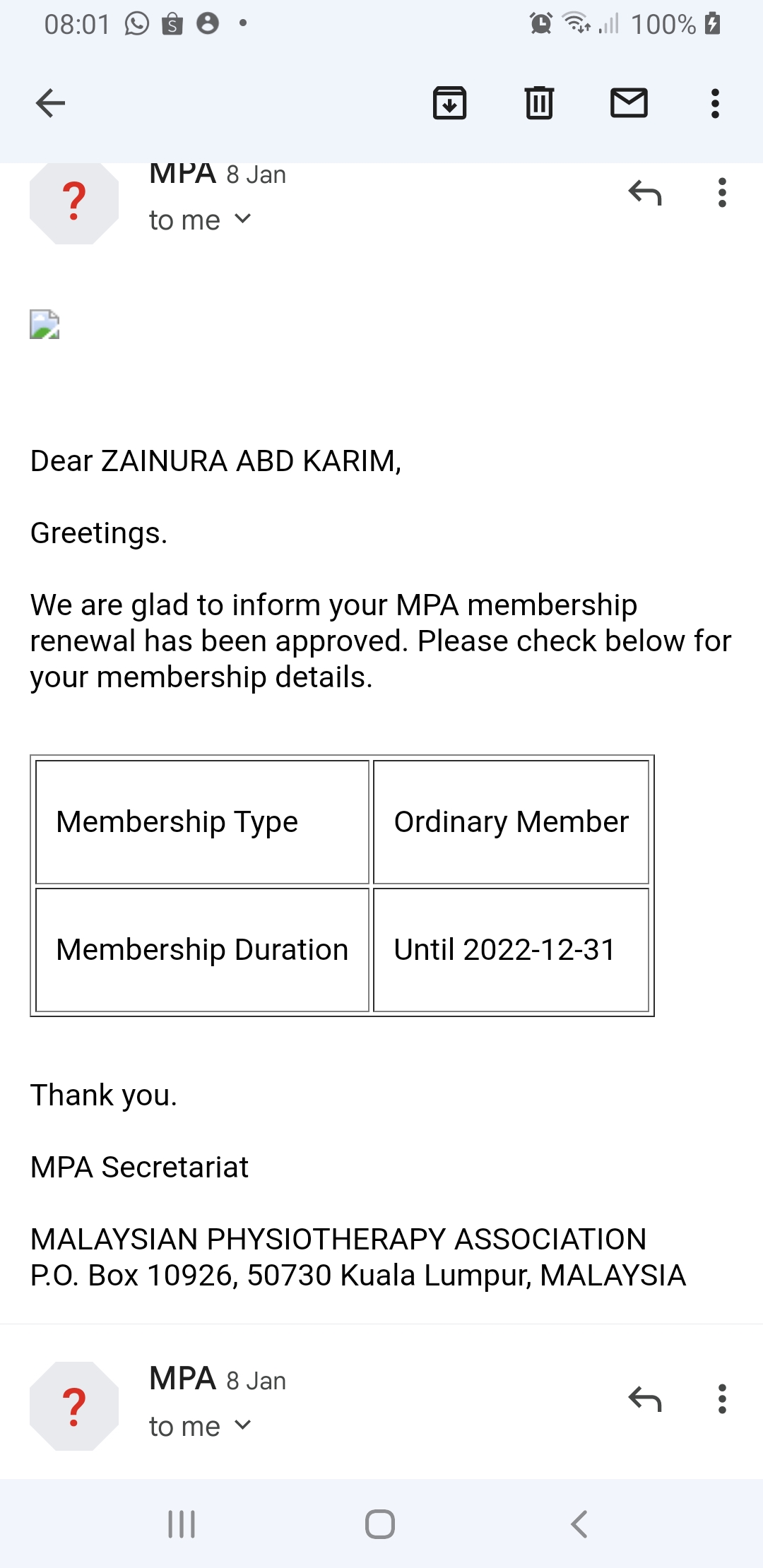This screenshot has width=763, height=1568.
Task: Mark this email as unread
Action: point(629,103)
